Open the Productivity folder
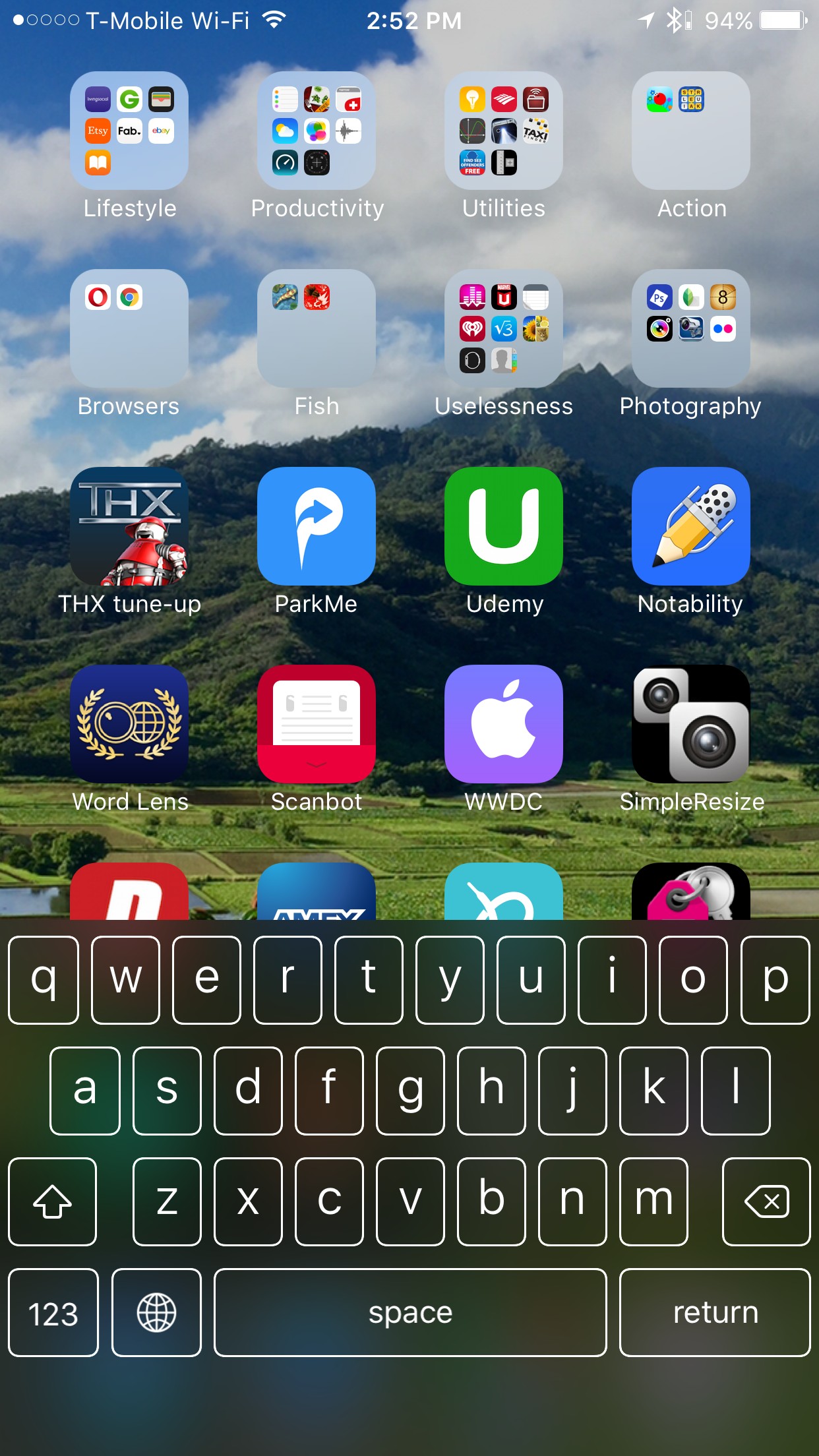The height and width of the screenshot is (1456, 819). pos(317,131)
